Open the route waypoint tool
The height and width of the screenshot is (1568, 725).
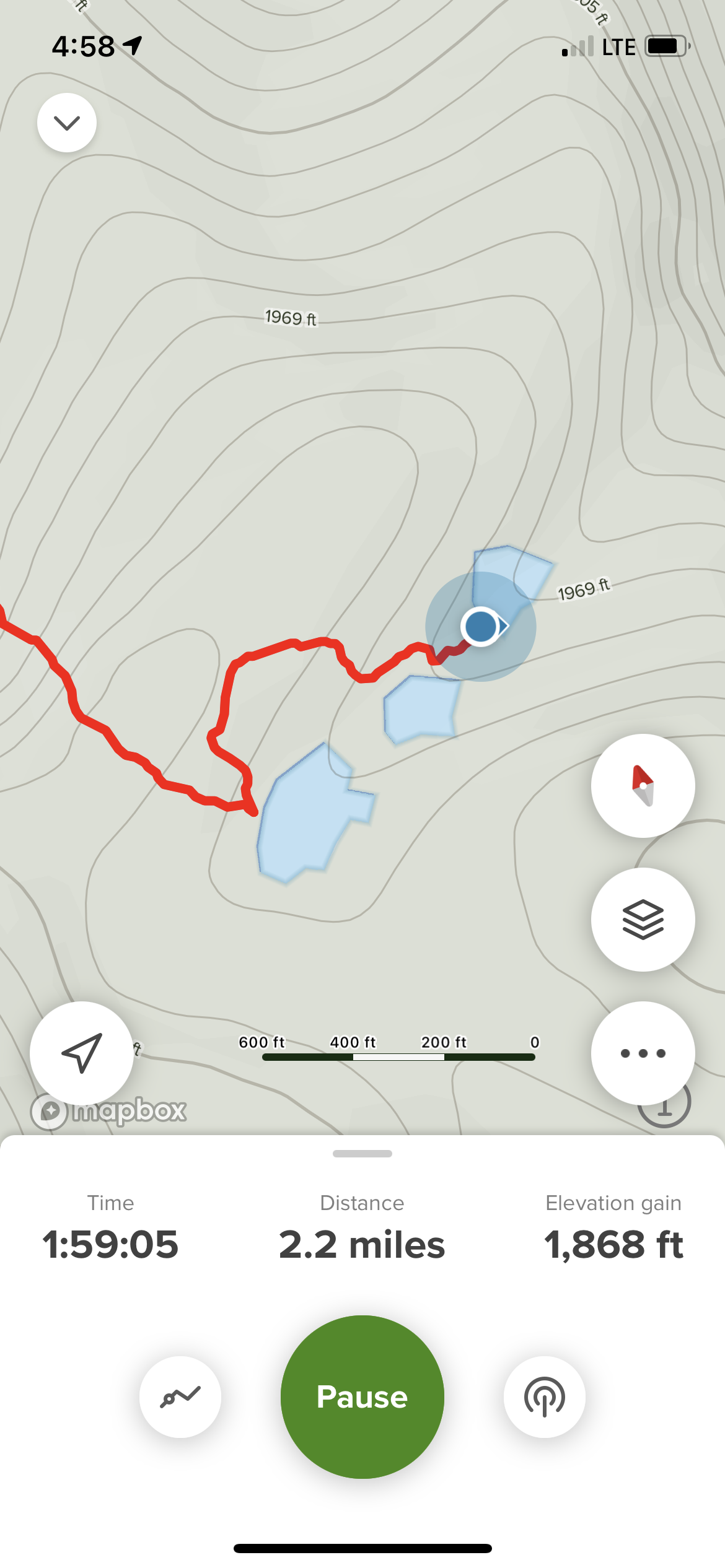tap(180, 1397)
